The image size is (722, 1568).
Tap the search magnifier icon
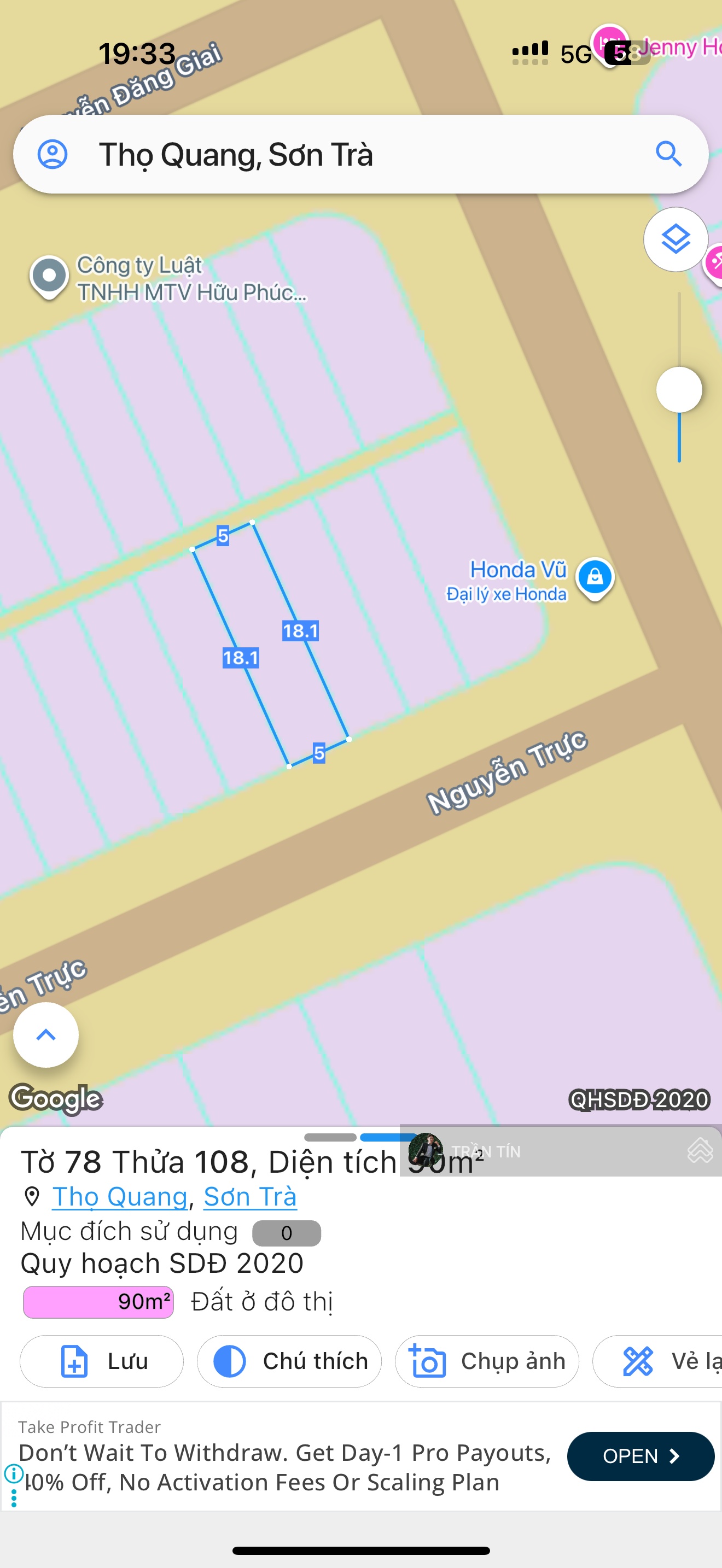click(668, 154)
